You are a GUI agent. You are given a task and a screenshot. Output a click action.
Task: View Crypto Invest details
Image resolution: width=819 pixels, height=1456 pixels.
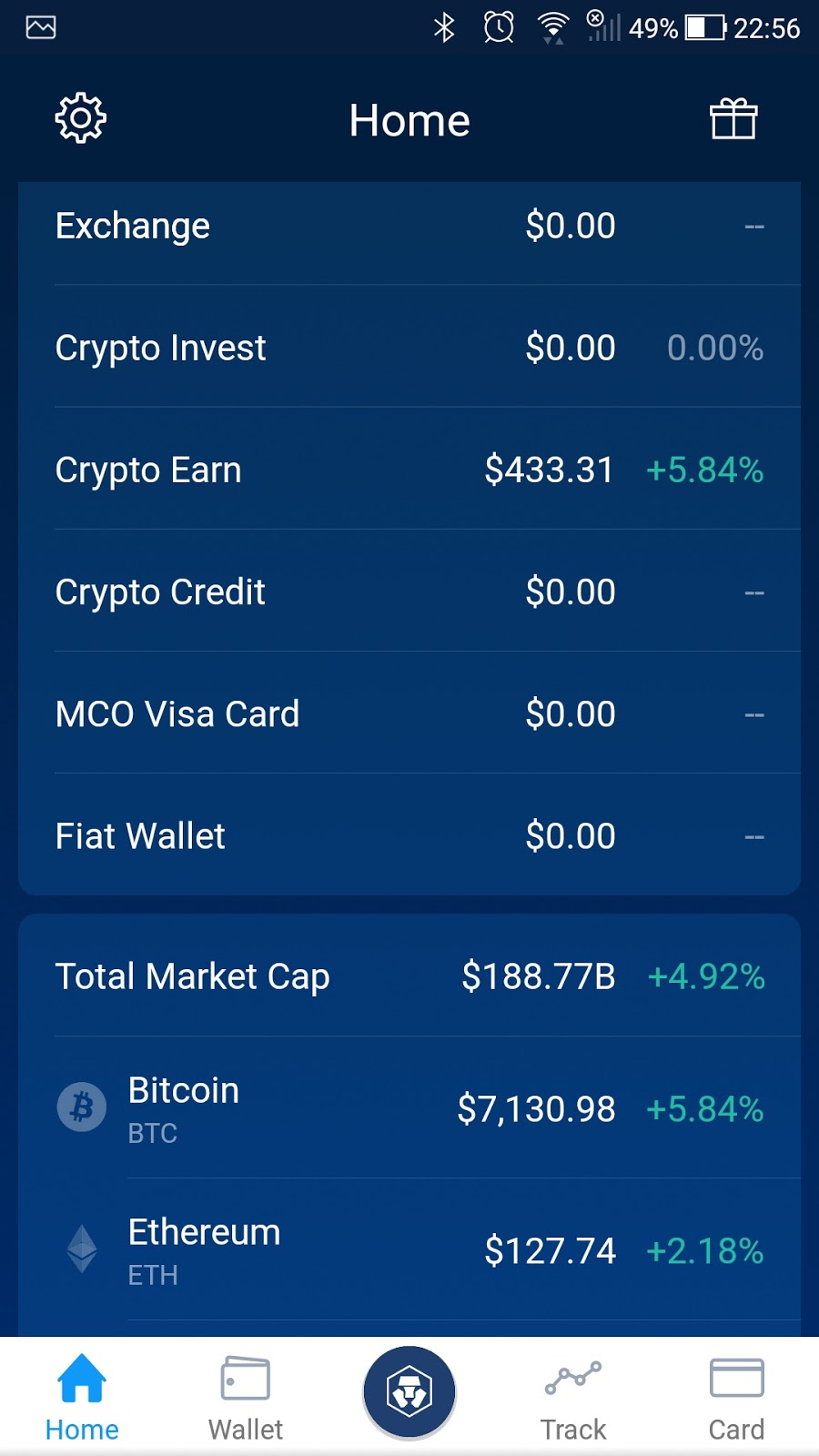point(409,348)
